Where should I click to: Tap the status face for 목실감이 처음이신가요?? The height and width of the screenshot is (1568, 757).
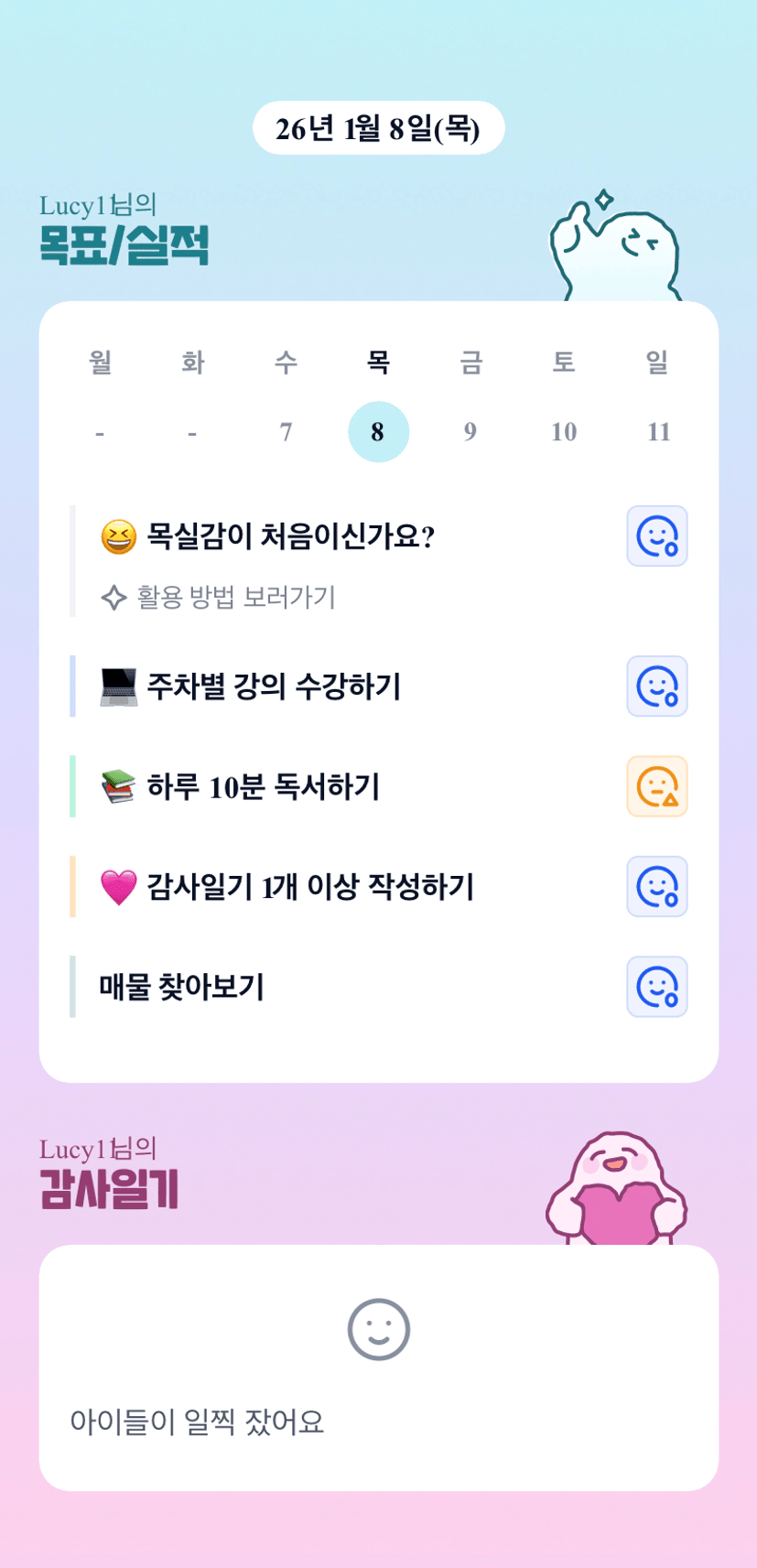click(x=656, y=536)
